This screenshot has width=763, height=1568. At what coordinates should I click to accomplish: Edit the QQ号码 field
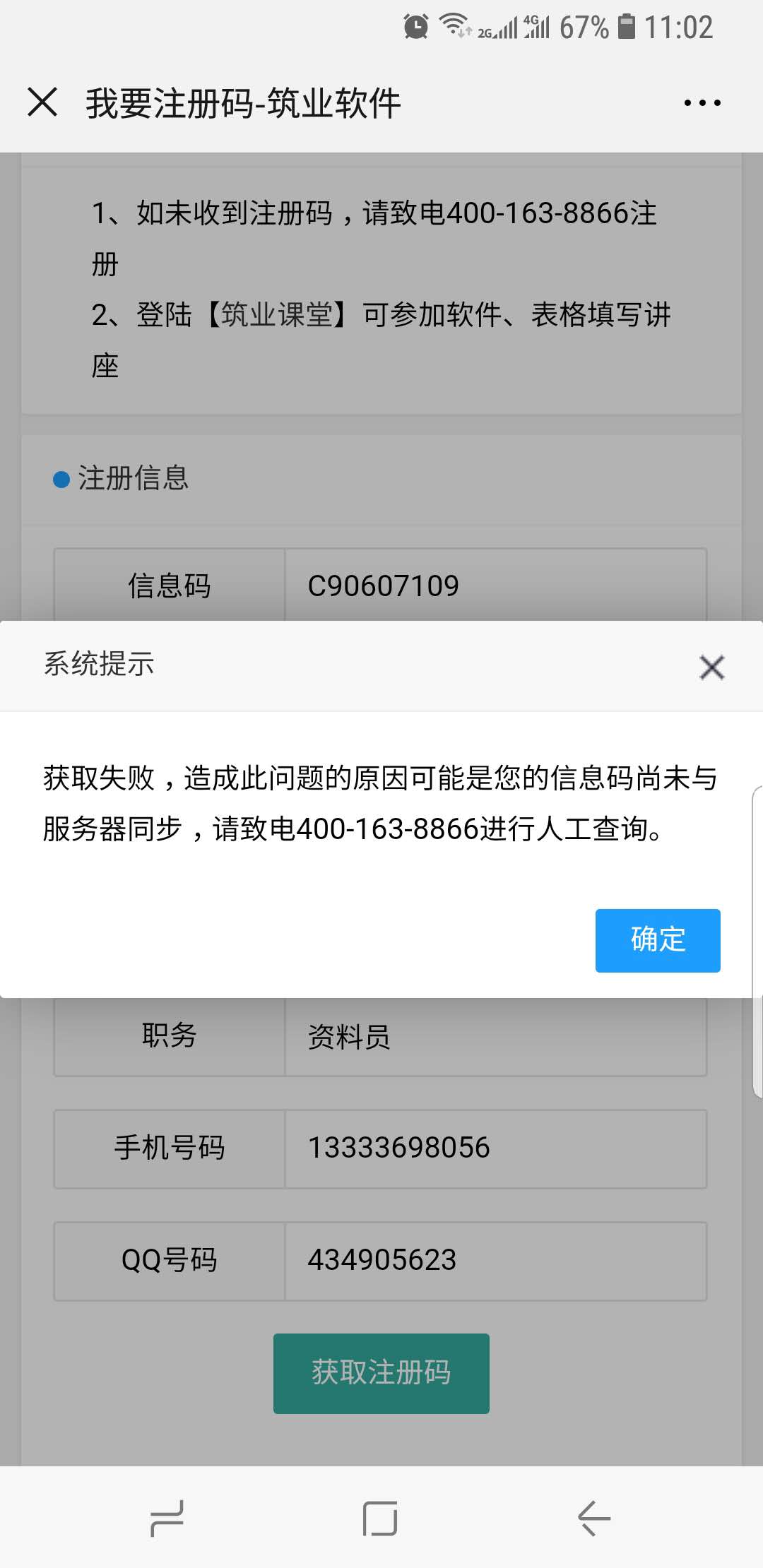tap(495, 1261)
